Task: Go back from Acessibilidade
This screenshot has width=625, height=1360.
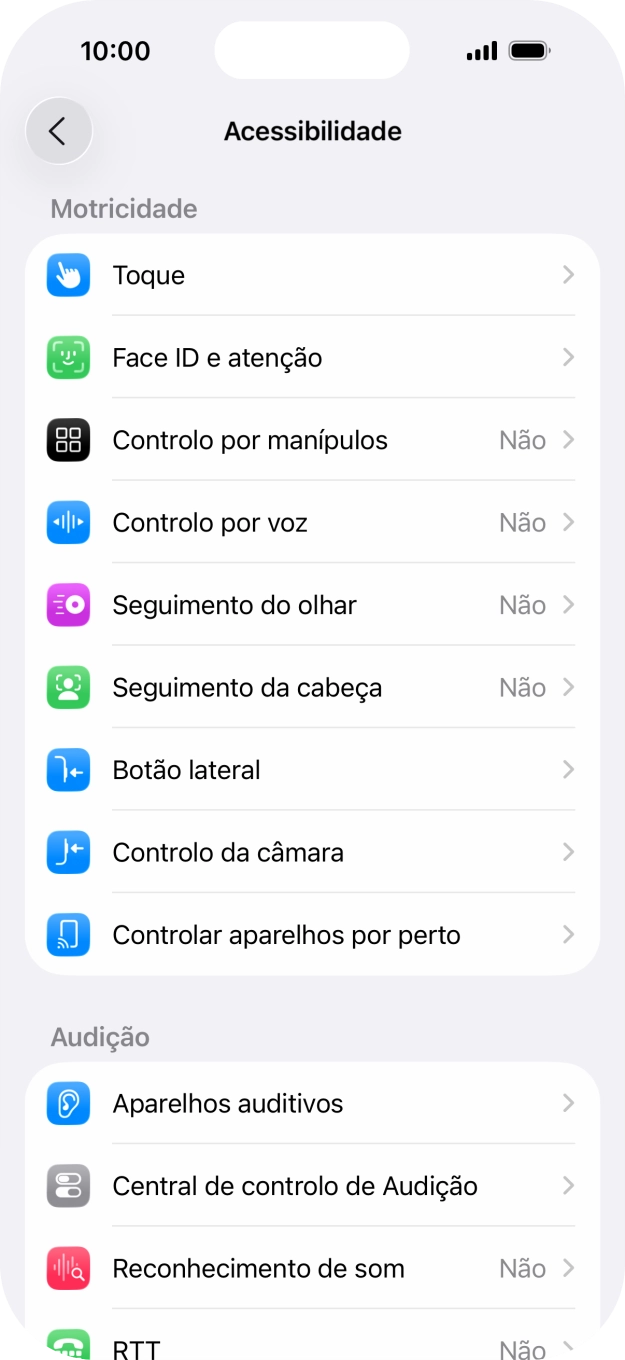Action: (x=59, y=131)
